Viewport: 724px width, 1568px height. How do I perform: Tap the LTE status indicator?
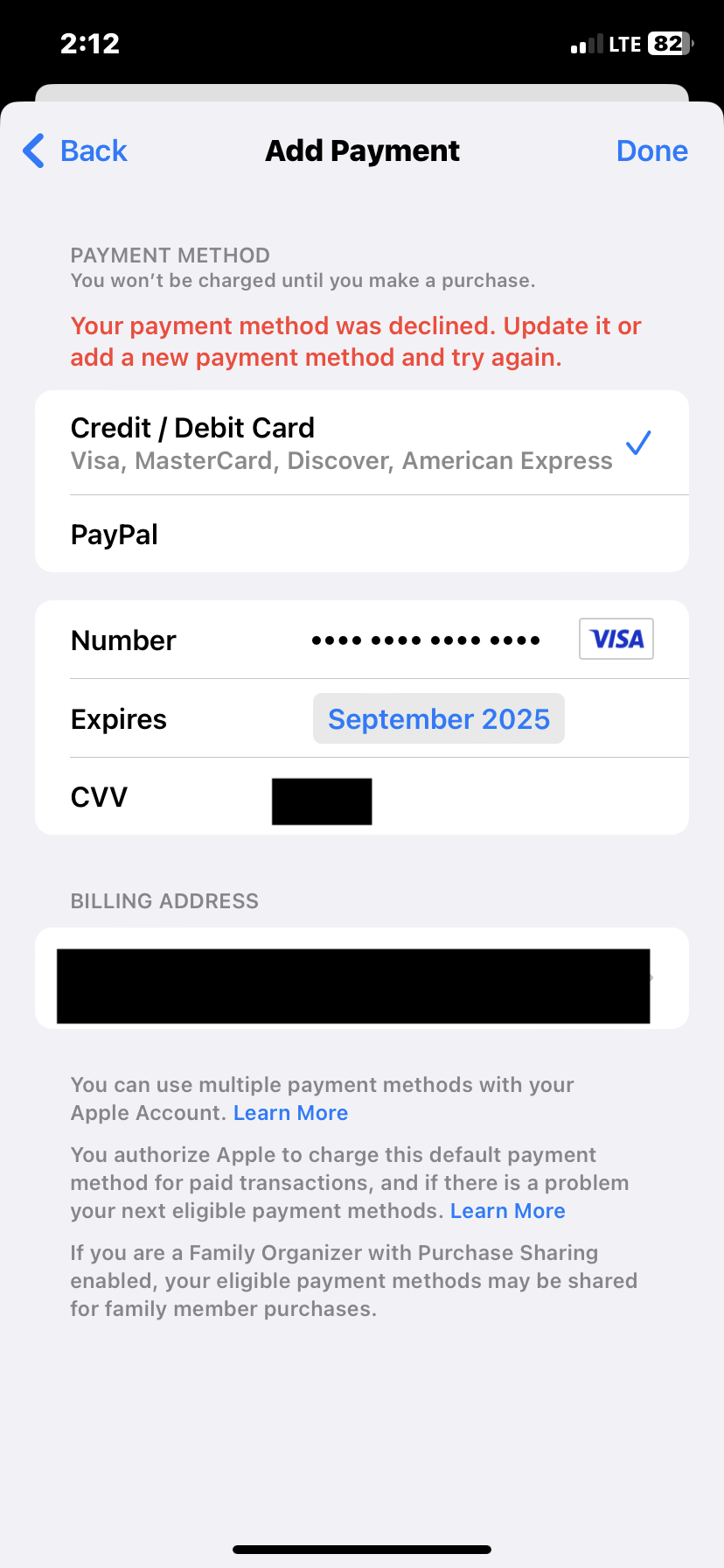[626, 43]
